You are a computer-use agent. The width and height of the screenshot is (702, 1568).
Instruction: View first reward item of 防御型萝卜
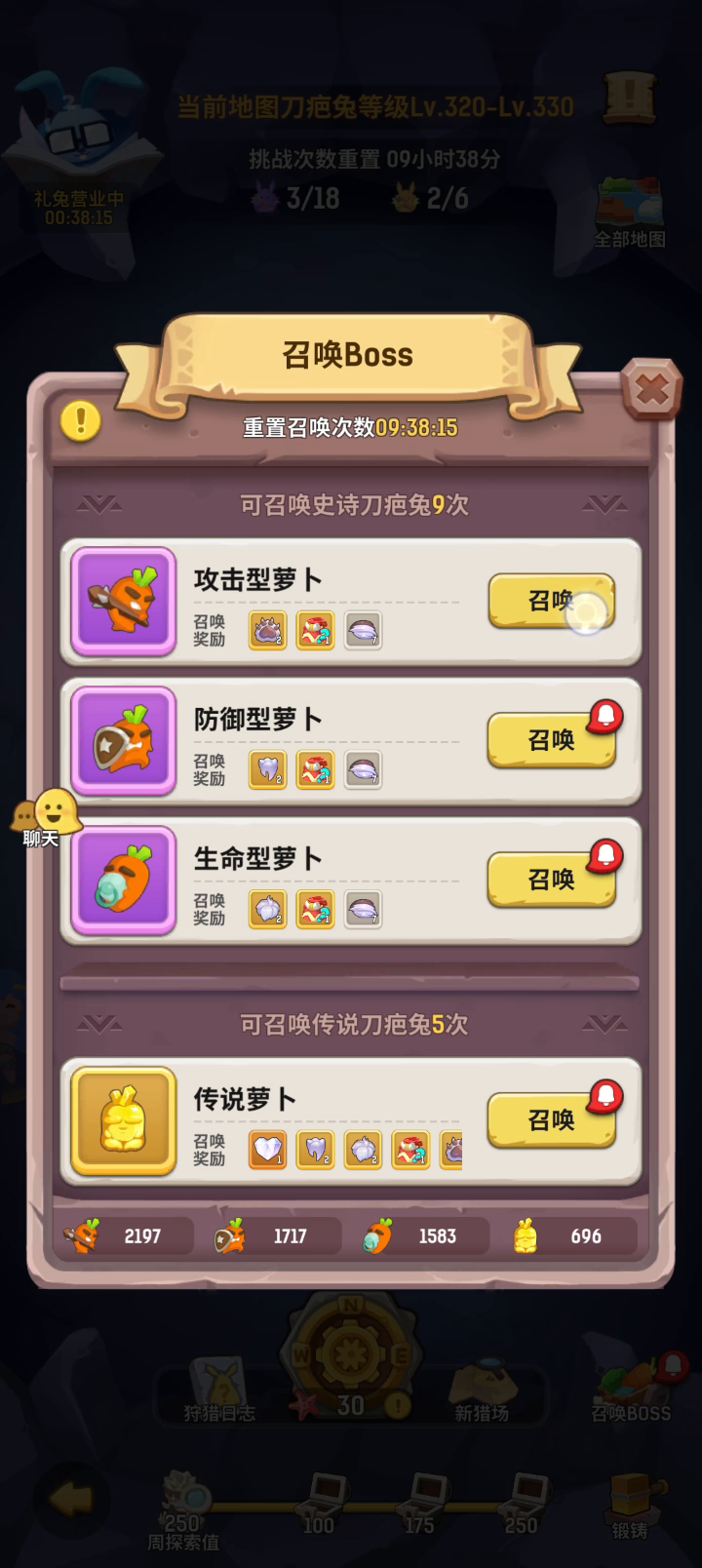pyautogui.click(x=268, y=770)
